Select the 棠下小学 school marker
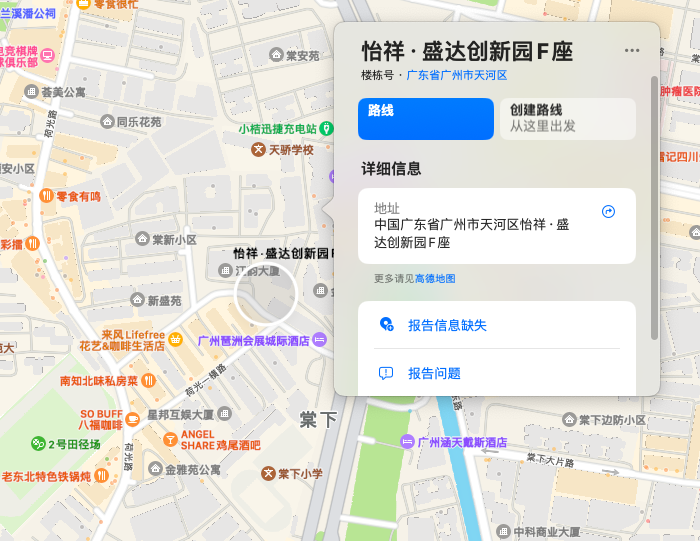The image size is (700, 541). (268, 473)
